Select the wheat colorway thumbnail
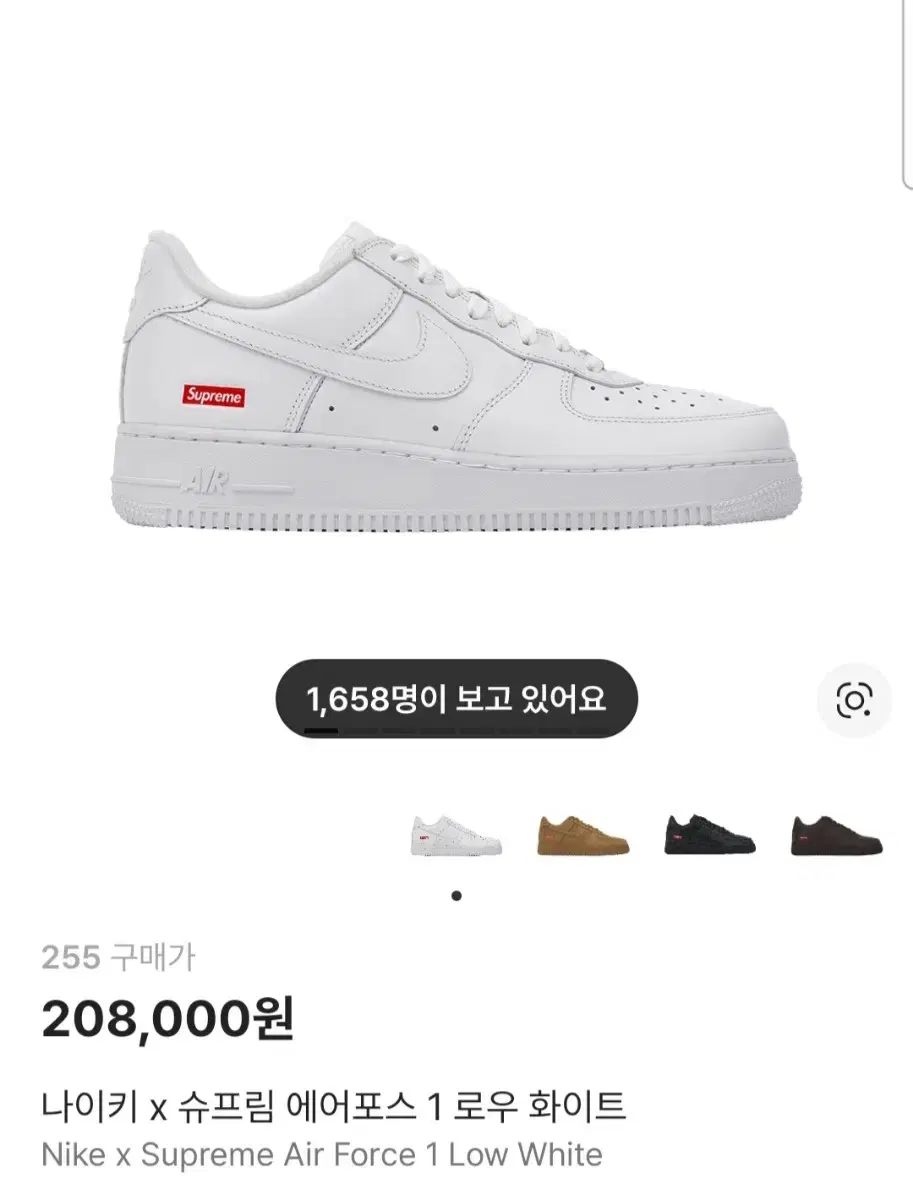This screenshot has width=913, height=1200. click(582, 835)
